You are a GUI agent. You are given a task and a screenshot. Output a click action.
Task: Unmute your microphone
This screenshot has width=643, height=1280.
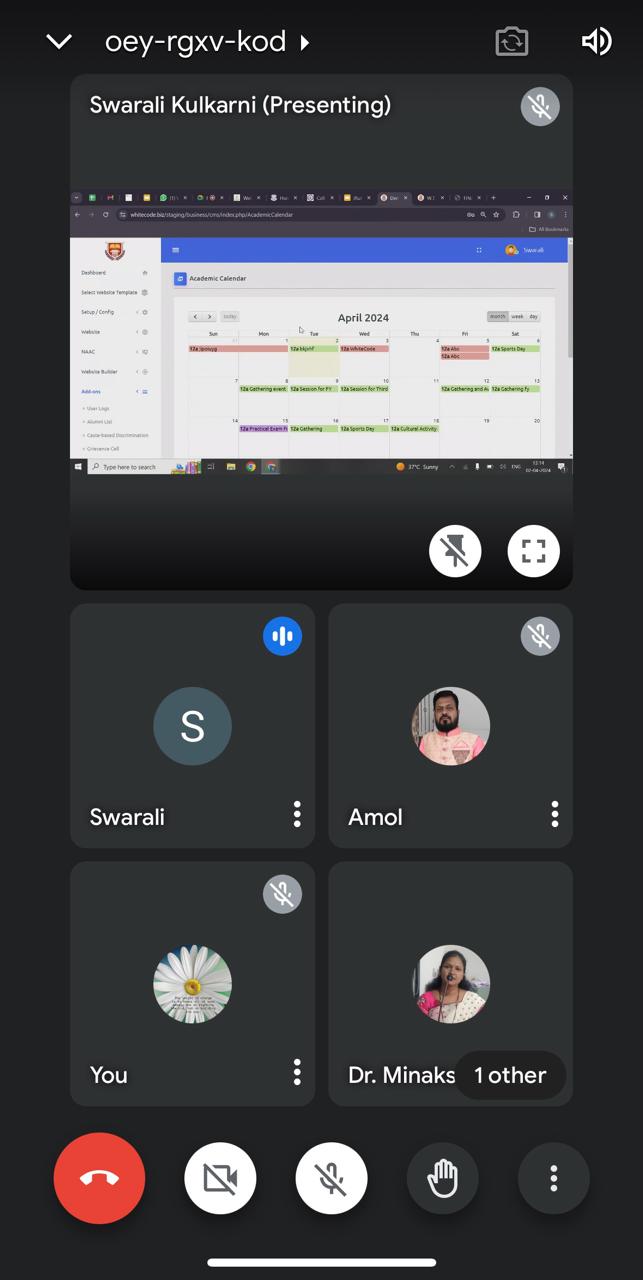click(x=331, y=1178)
